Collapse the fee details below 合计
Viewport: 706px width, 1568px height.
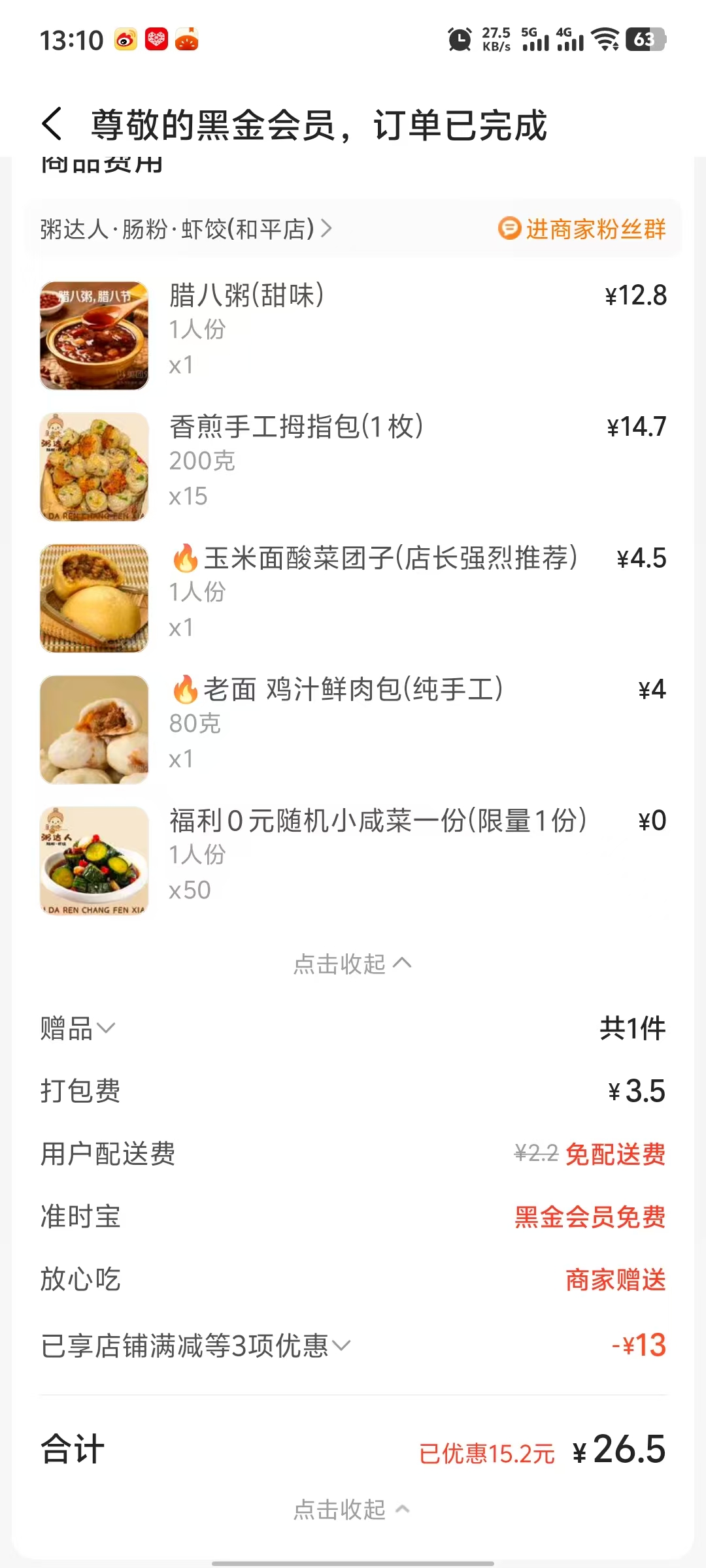pos(352,1509)
